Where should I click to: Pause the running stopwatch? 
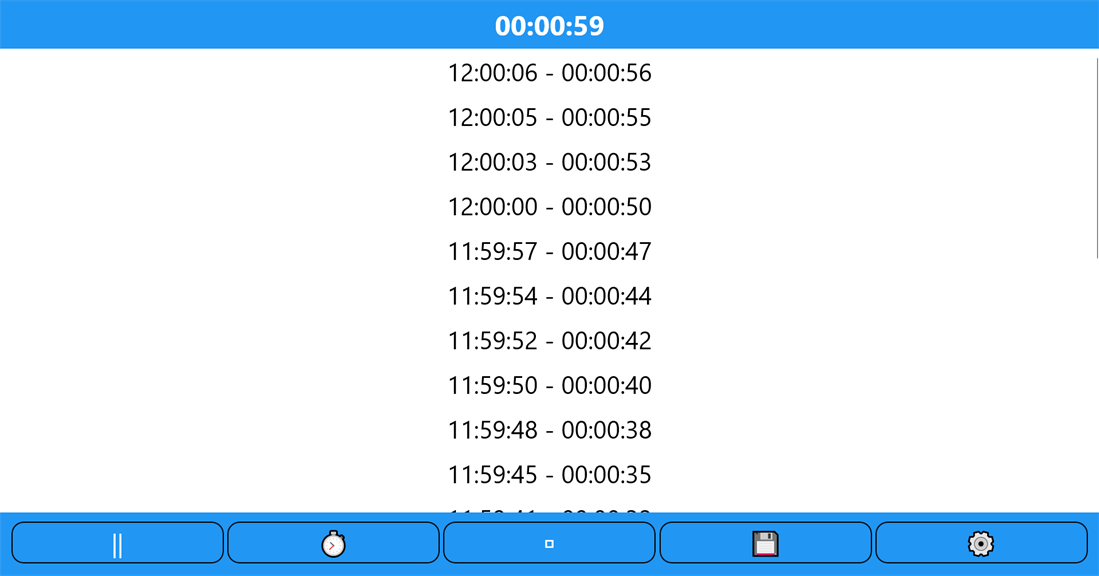tap(118, 543)
